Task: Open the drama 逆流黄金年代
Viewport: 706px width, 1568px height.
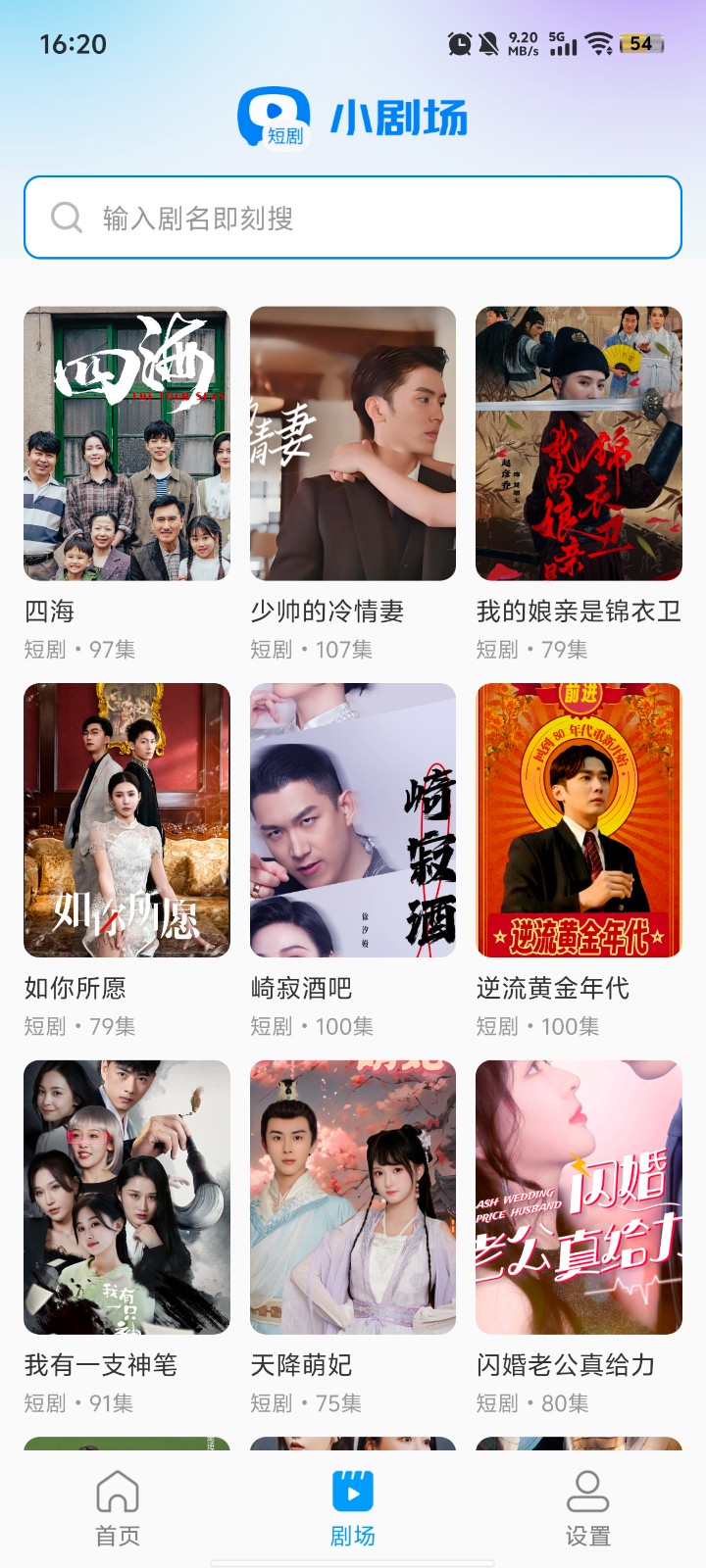Action: click(579, 820)
